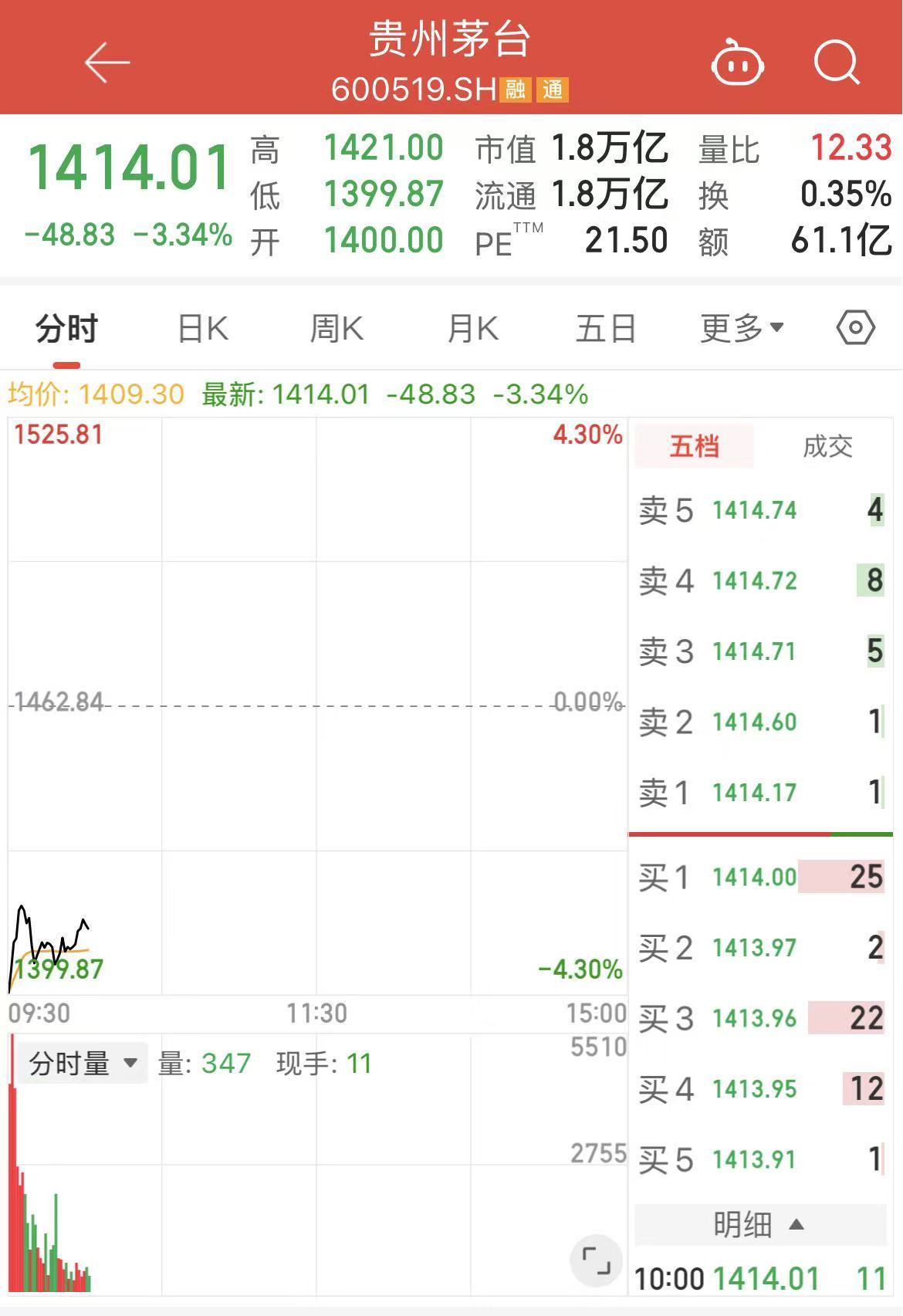Expand the 明细 details panel

point(759,1224)
